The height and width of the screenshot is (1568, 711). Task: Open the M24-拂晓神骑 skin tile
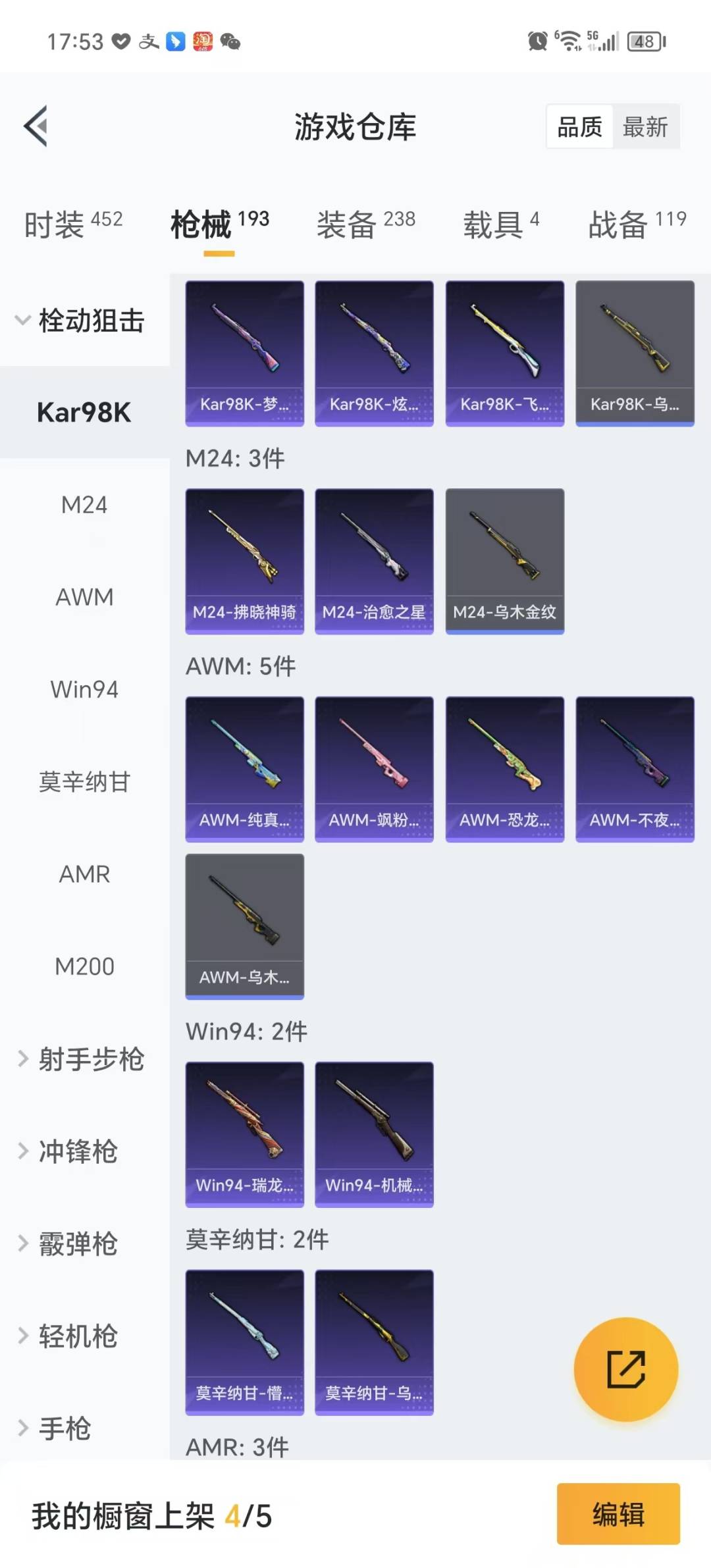click(x=244, y=561)
